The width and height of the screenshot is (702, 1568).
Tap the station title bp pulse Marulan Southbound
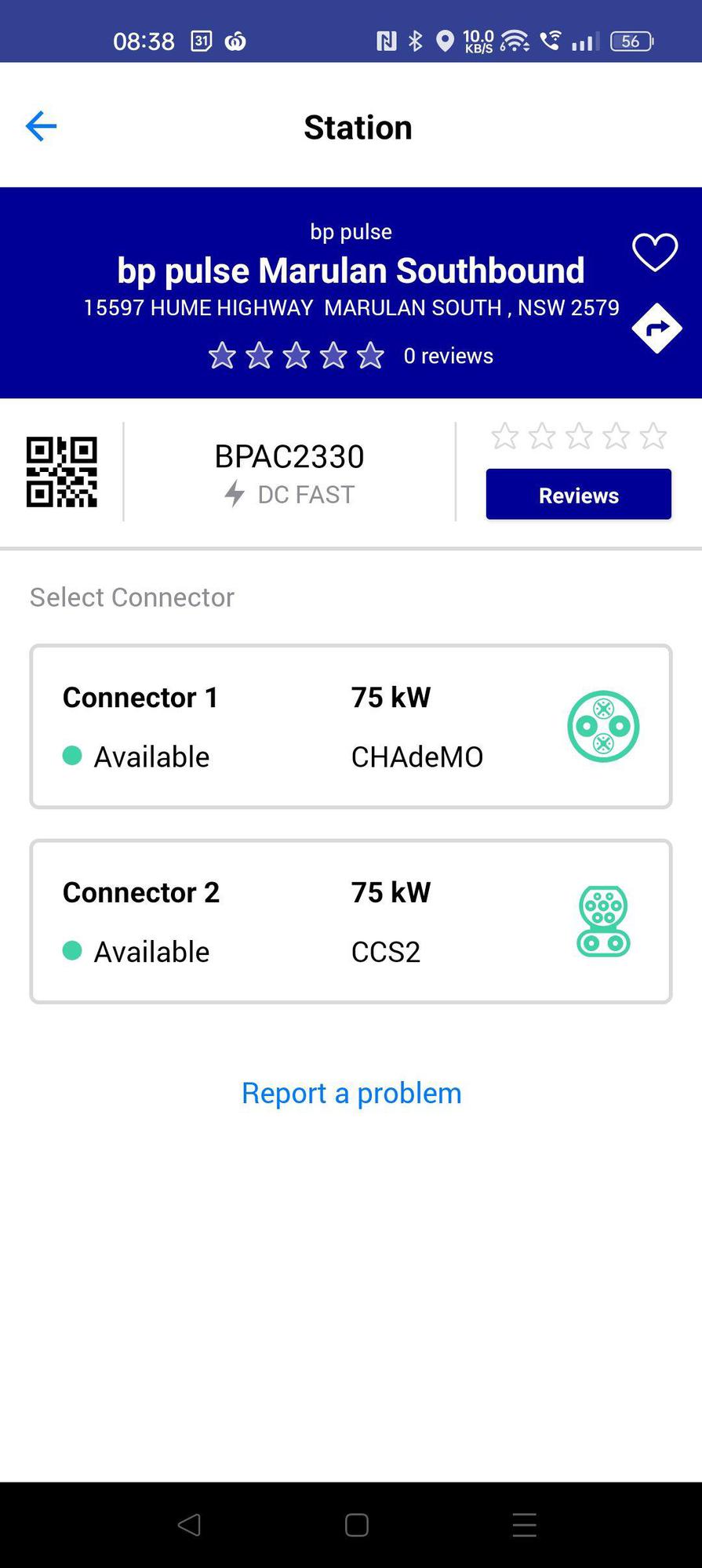(x=351, y=270)
